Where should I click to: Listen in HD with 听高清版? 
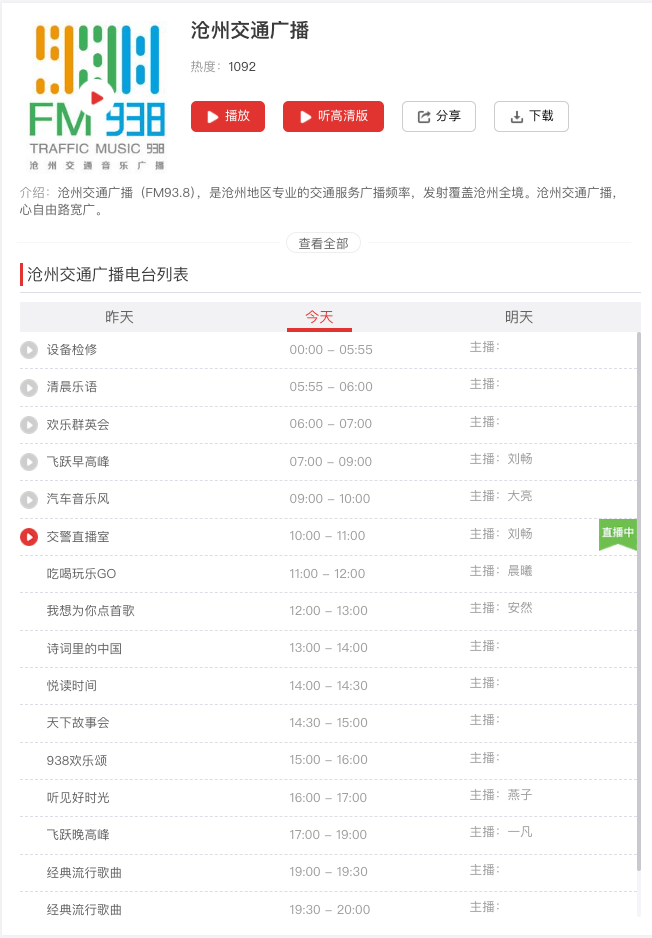coord(333,116)
